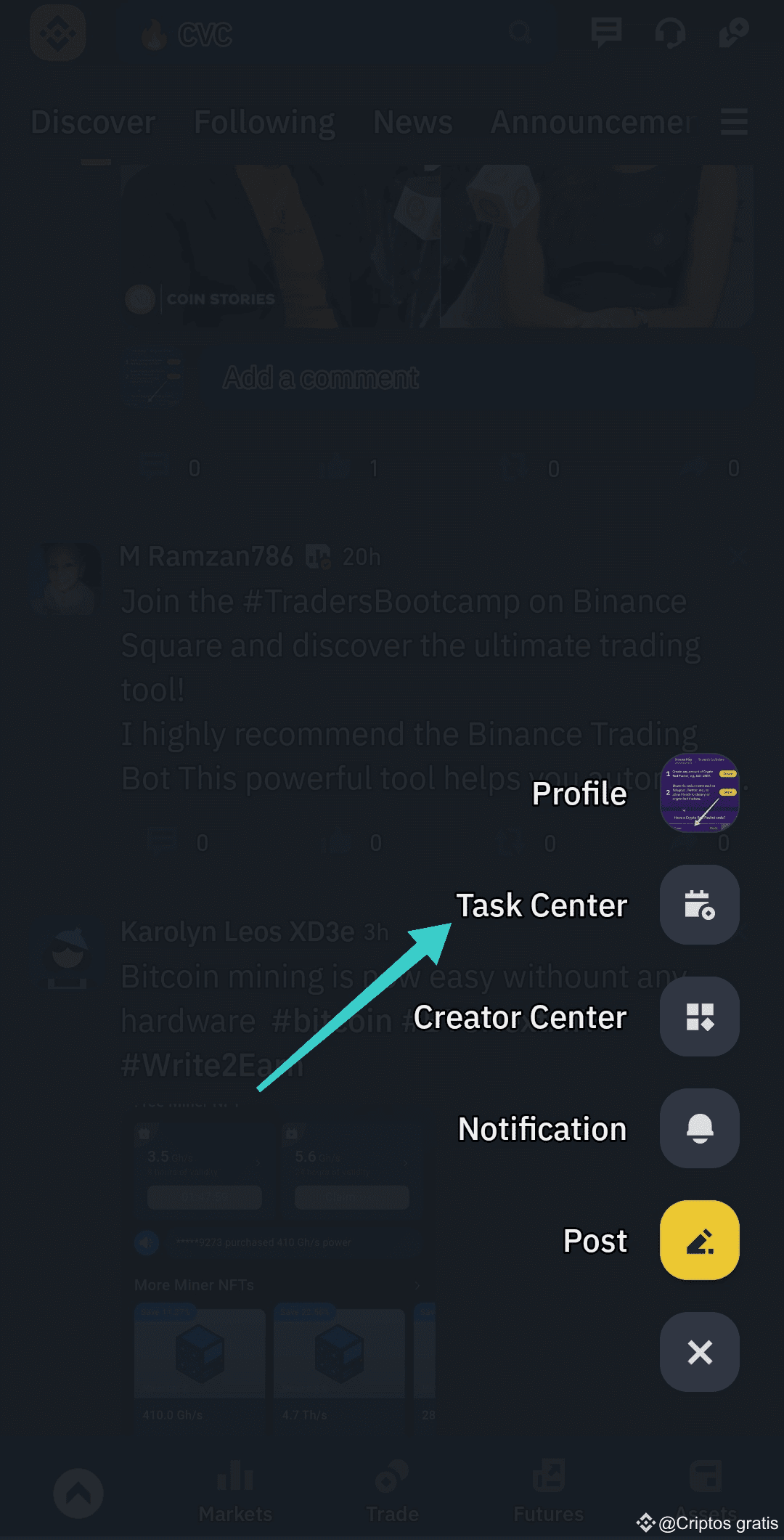The image size is (784, 1540).
Task: Go to Creator Center
Action: pyautogui.click(x=699, y=1017)
